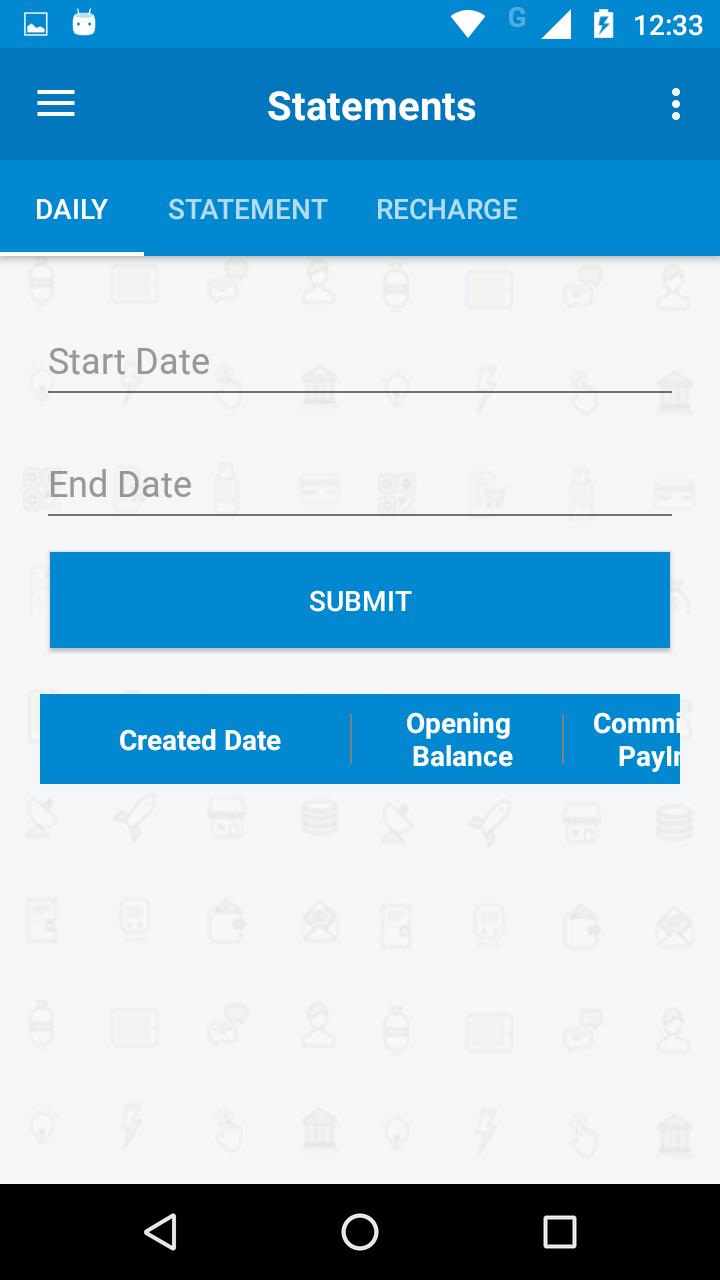Viewport: 720px width, 1280px height.
Task: Select the Daily tab
Action: (x=72, y=209)
